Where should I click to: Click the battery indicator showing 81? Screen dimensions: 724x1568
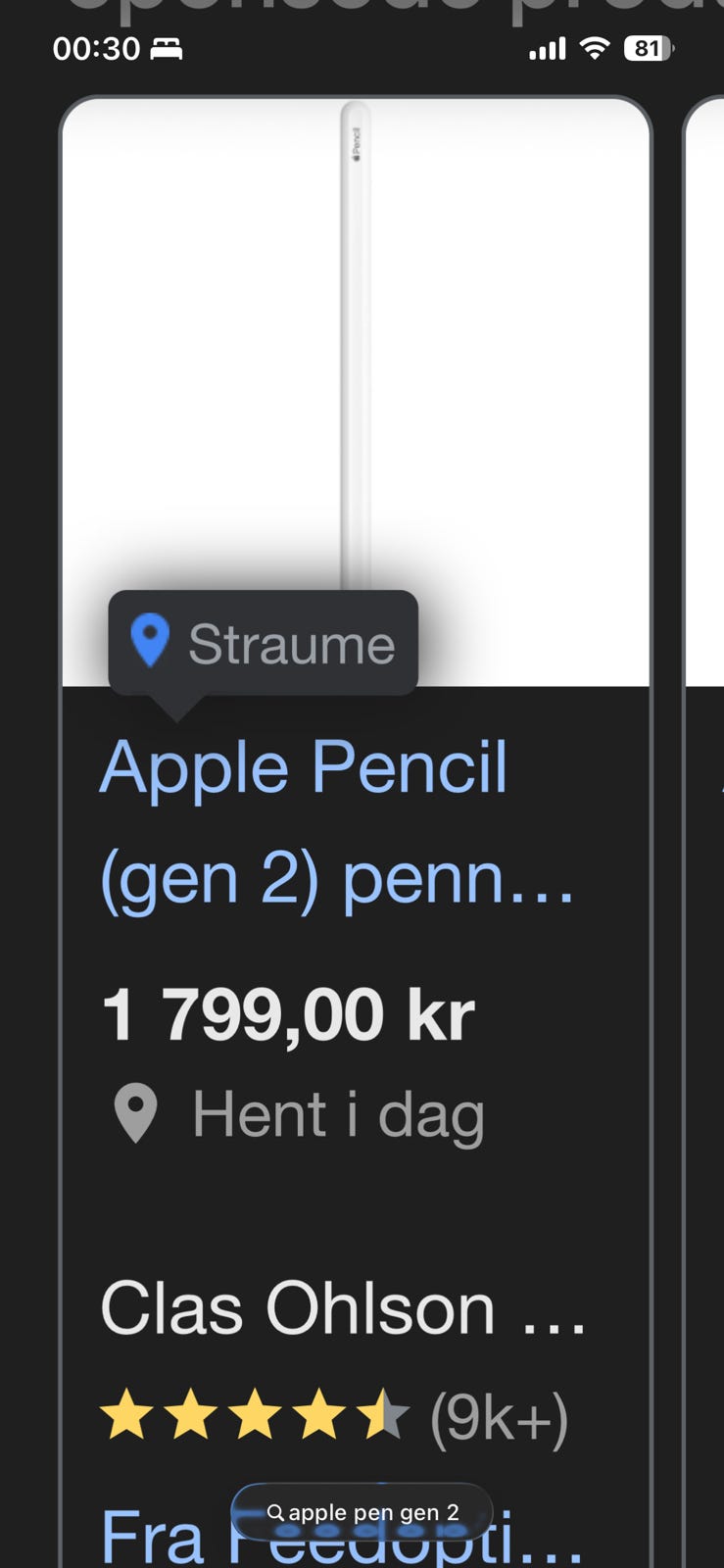[648, 47]
